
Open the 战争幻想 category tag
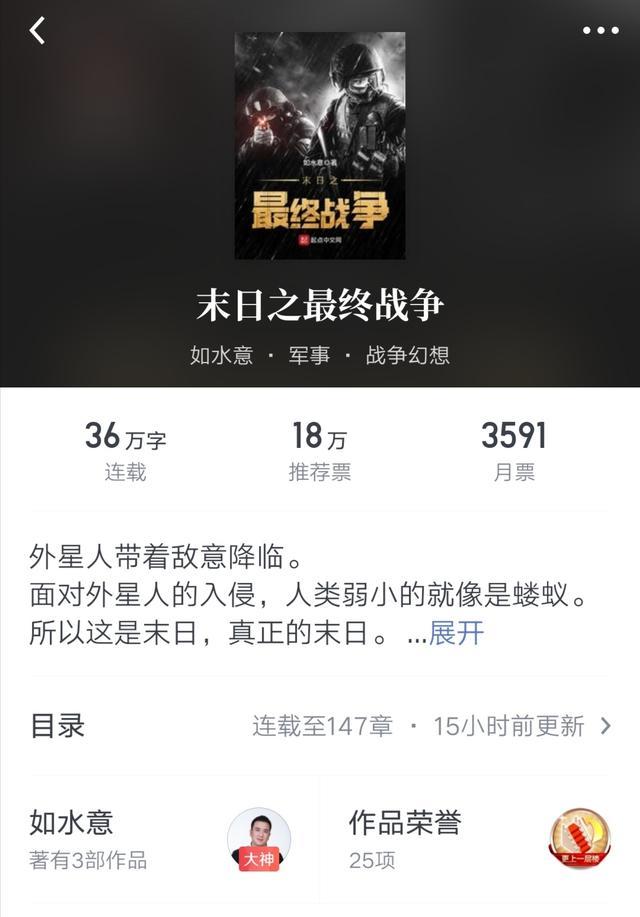click(x=408, y=355)
